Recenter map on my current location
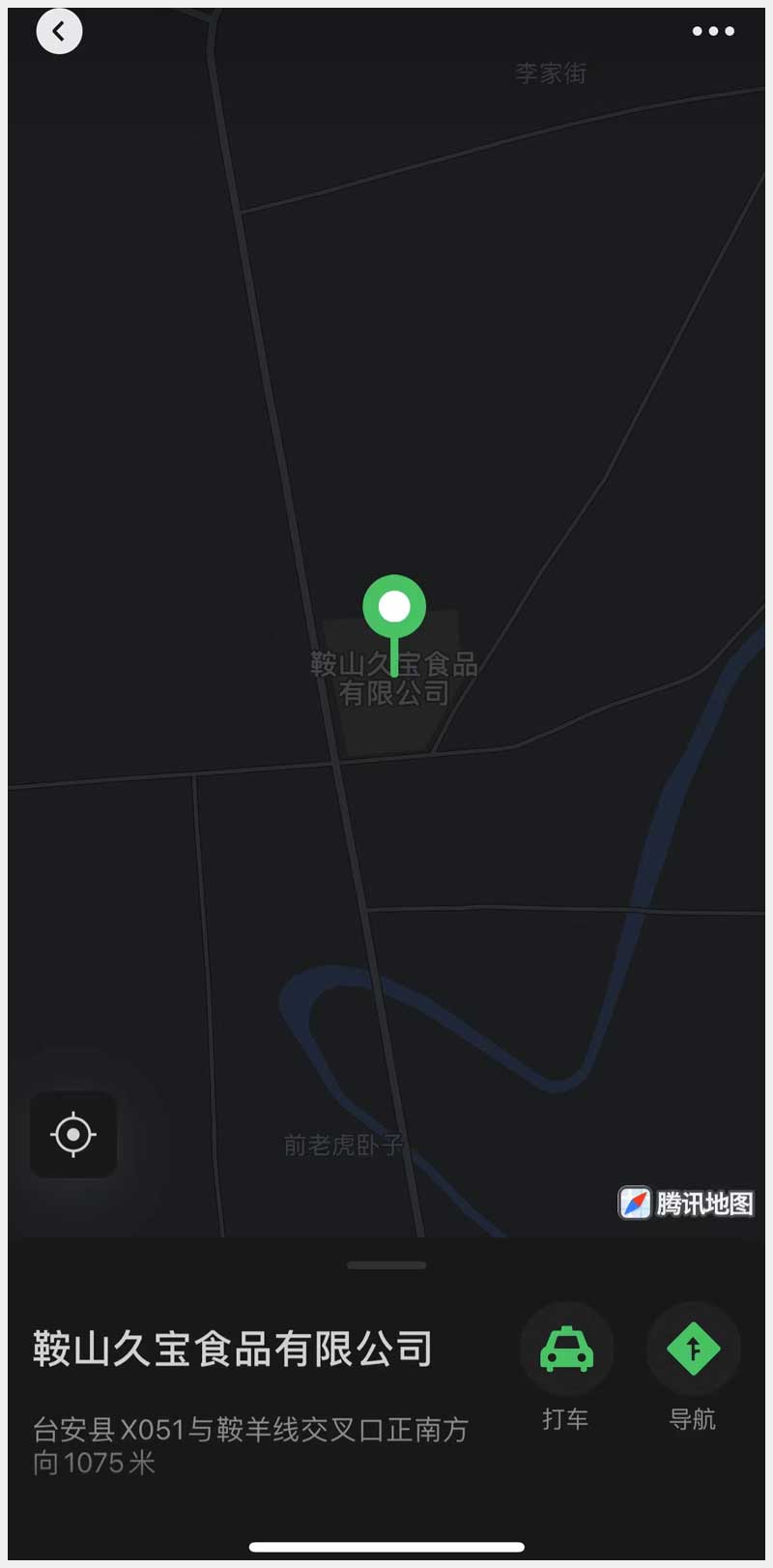The width and height of the screenshot is (773, 1568). pos(73,1135)
